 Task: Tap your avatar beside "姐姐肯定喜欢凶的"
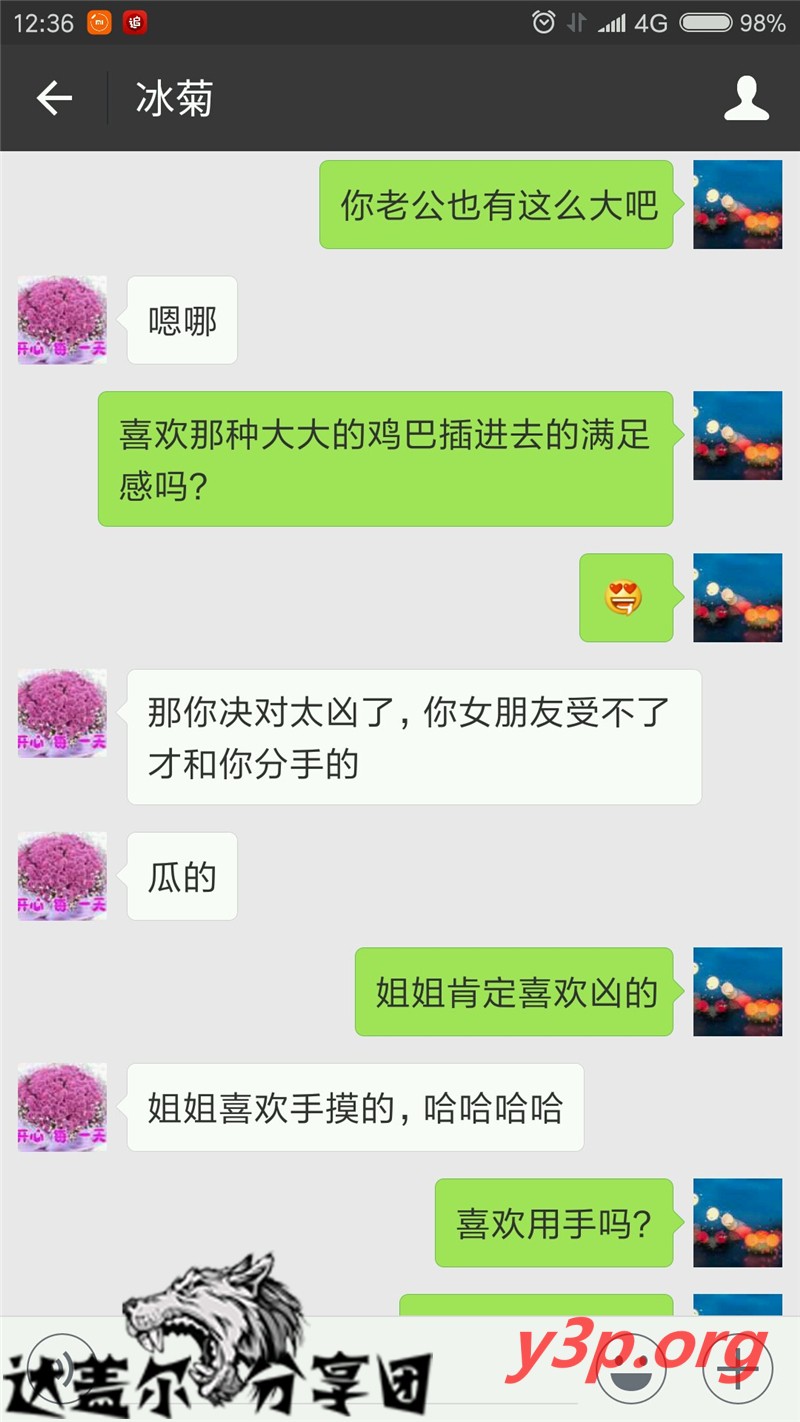coord(738,991)
